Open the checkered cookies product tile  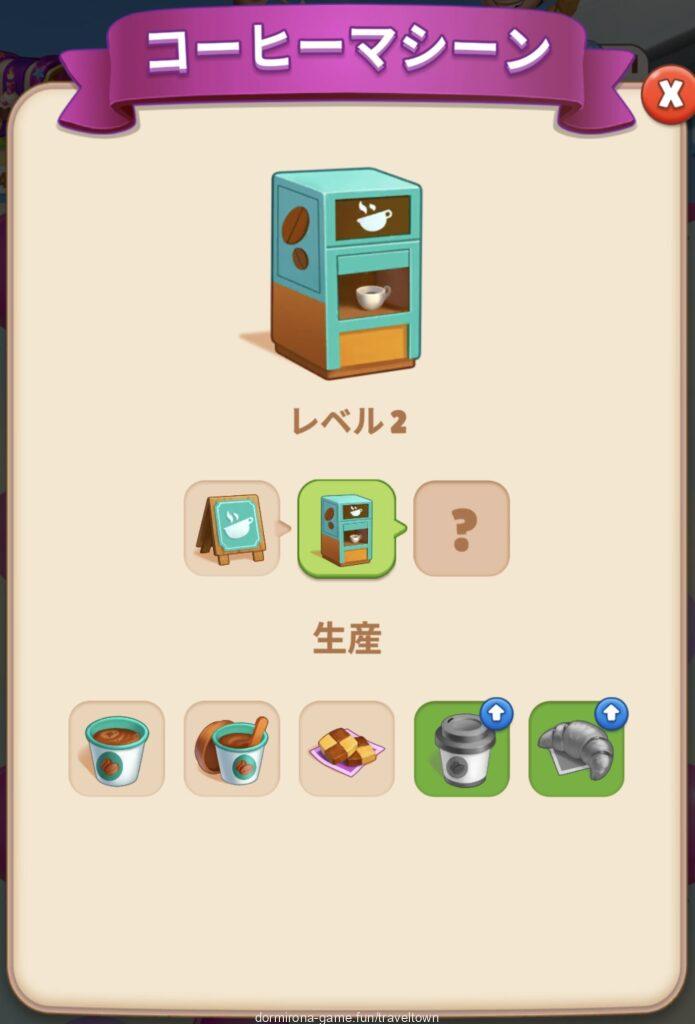pos(346,748)
